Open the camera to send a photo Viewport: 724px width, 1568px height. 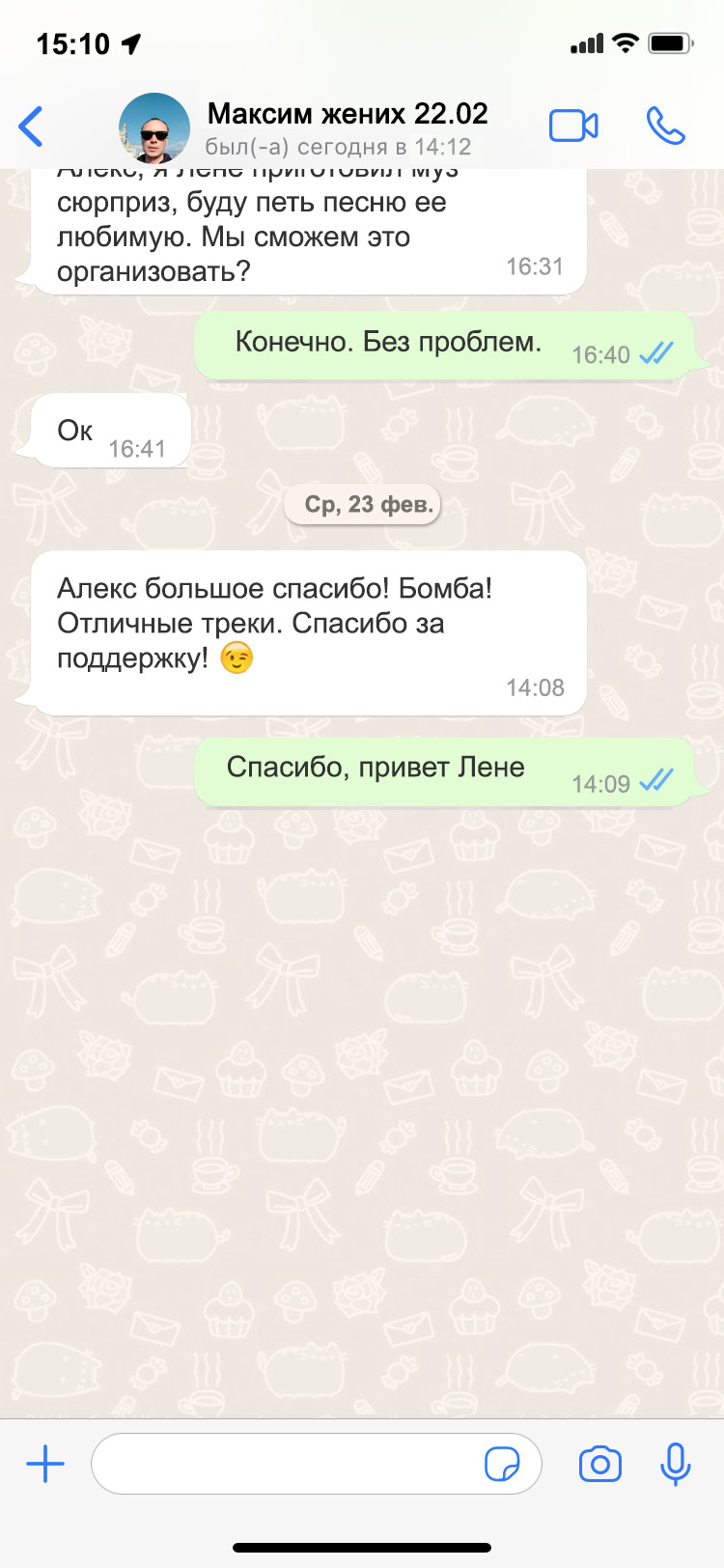tap(599, 1464)
